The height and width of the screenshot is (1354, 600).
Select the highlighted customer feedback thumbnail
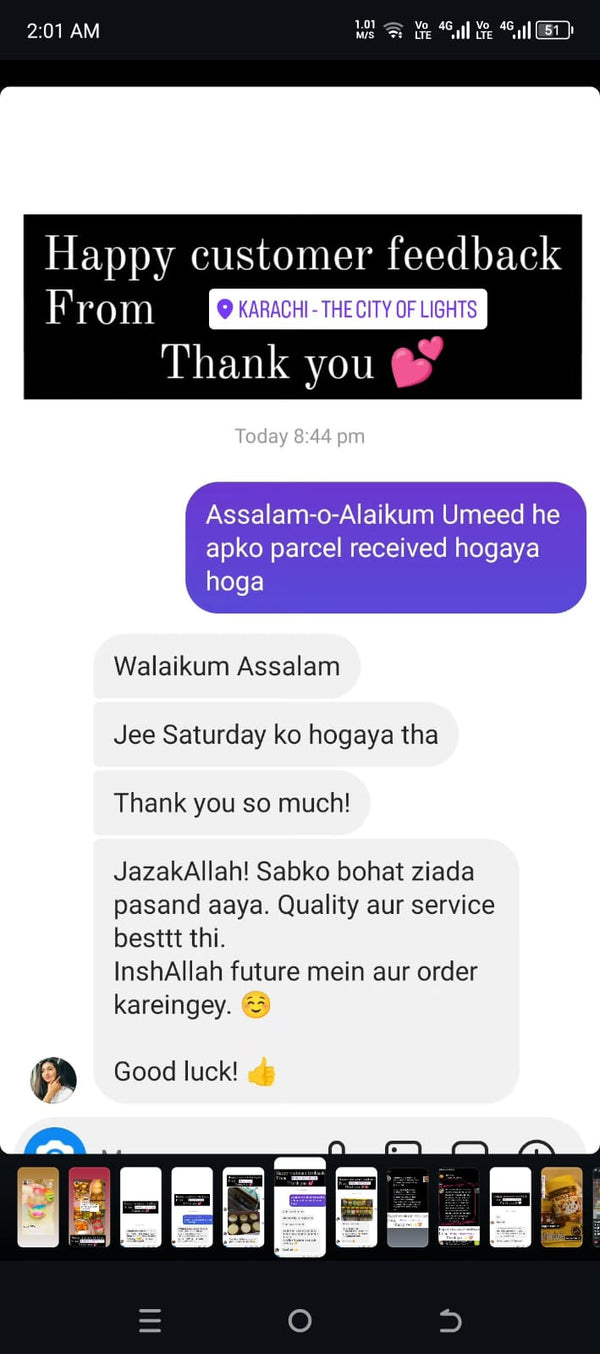click(x=299, y=1206)
